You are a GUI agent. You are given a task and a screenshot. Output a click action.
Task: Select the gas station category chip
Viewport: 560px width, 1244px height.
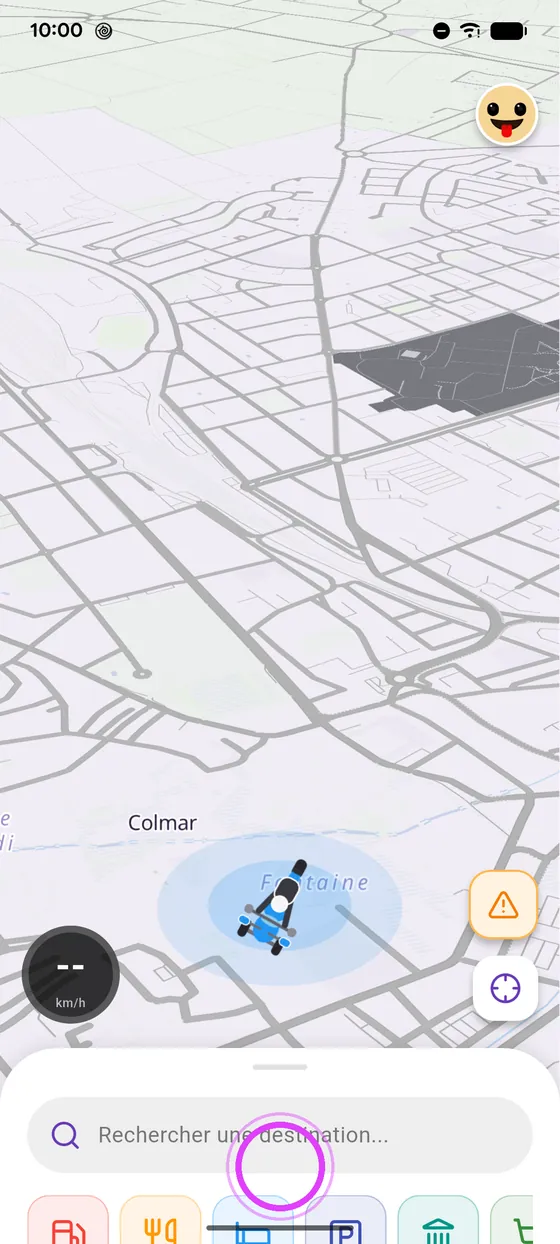[x=68, y=1220]
